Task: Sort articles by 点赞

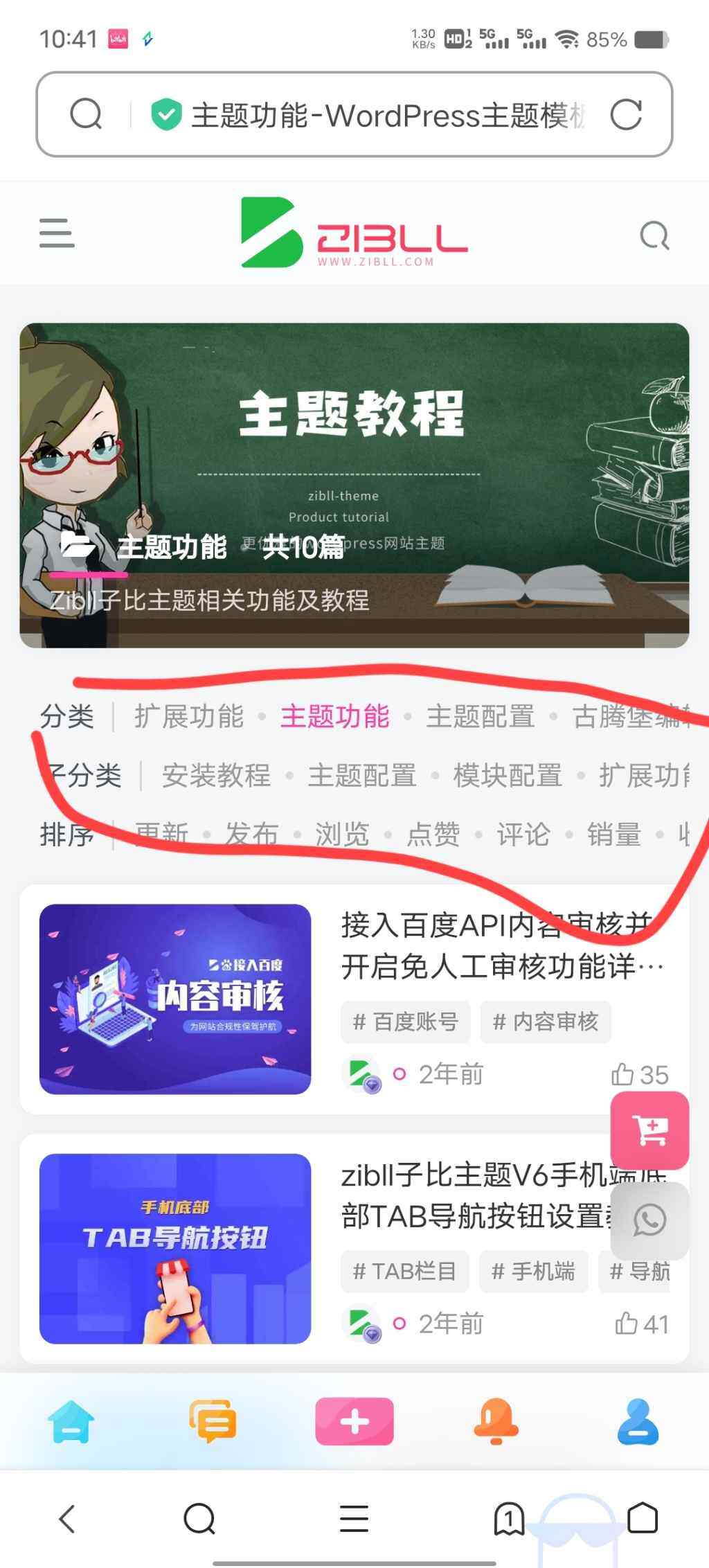Action: pyautogui.click(x=433, y=835)
